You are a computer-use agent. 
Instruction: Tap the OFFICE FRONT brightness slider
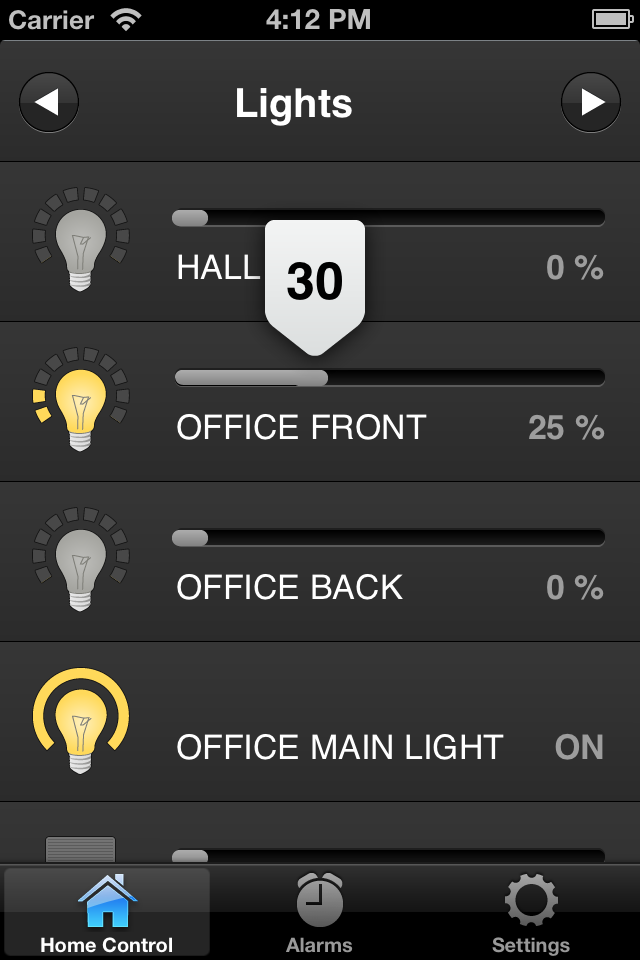[389, 377]
